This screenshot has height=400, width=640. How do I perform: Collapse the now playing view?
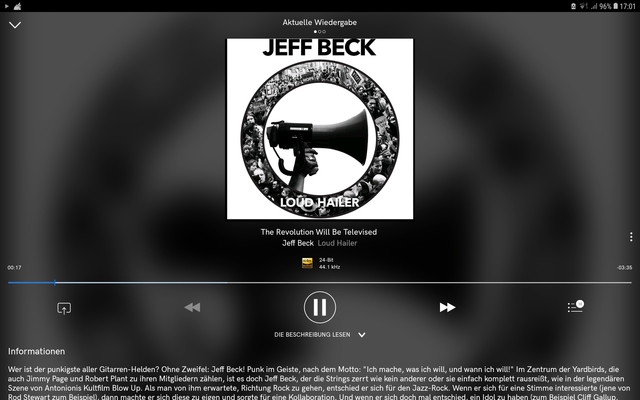pyautogui.click(x=15, y=25)
